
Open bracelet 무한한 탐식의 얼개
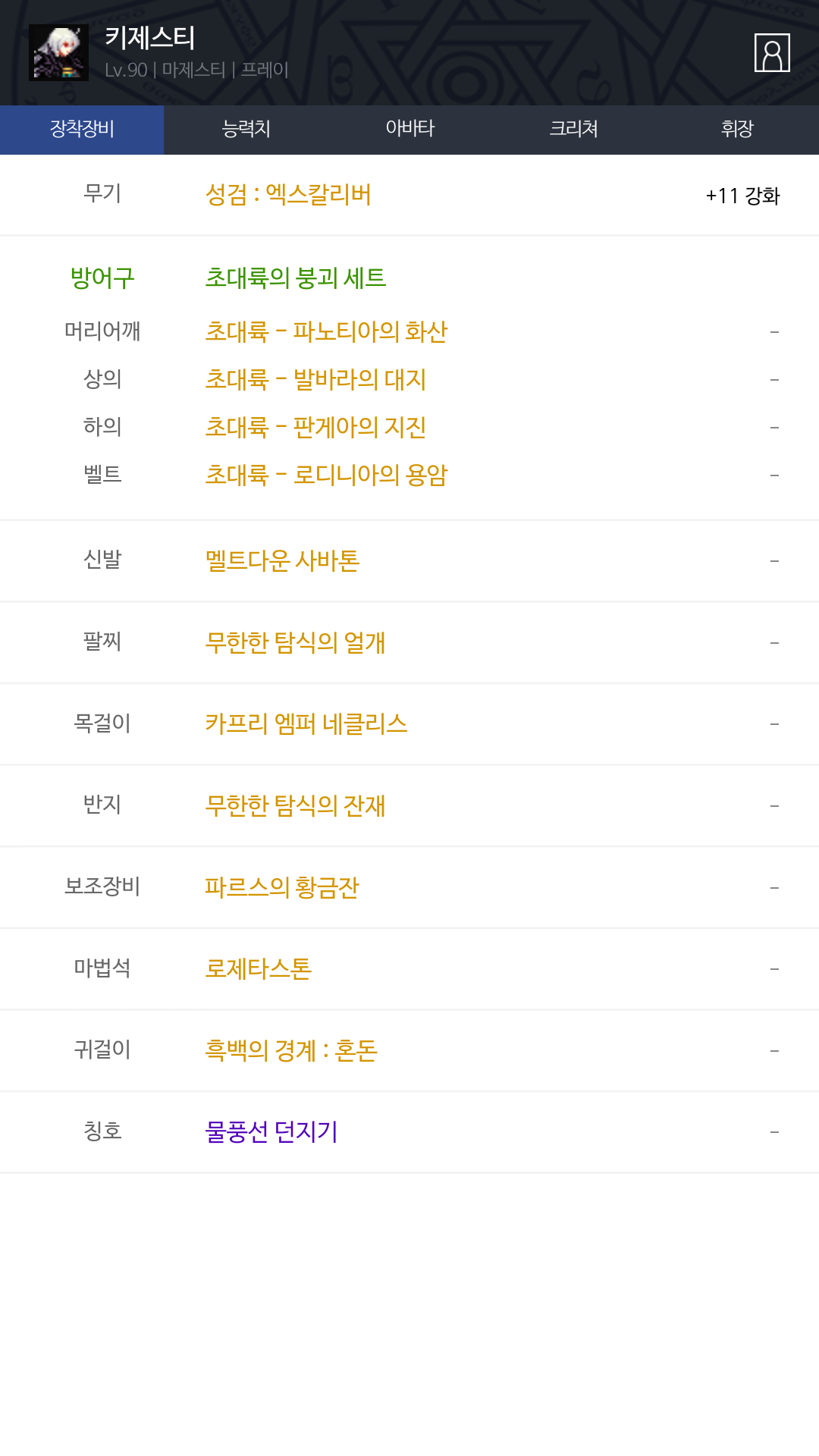coord(295,643)
